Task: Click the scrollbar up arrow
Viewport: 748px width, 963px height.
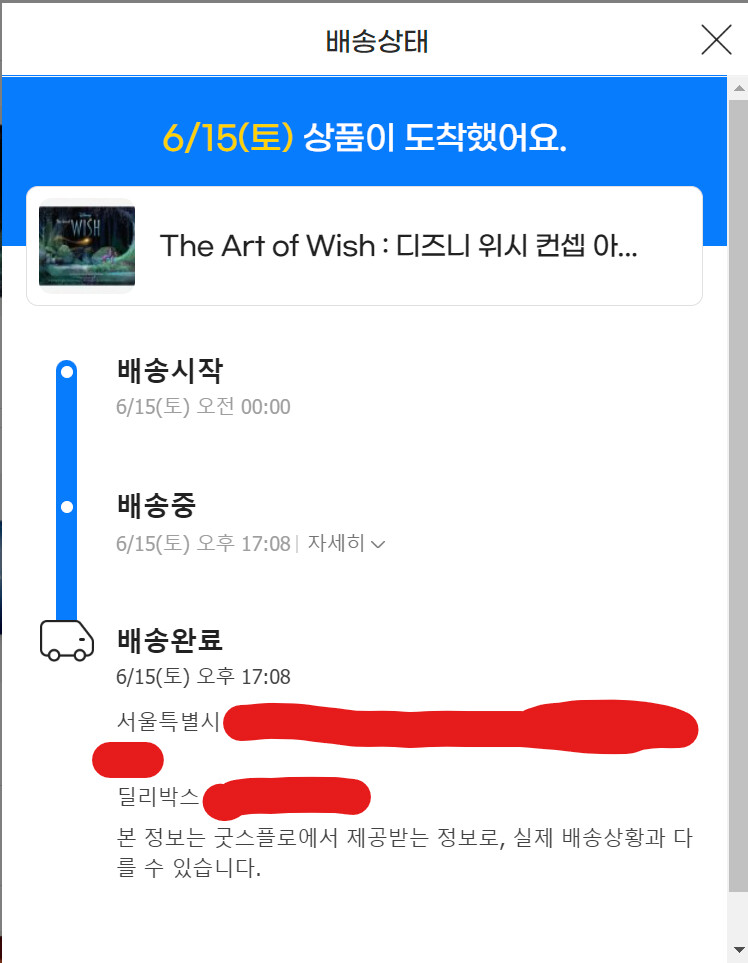Action: (x=739, y=88)
